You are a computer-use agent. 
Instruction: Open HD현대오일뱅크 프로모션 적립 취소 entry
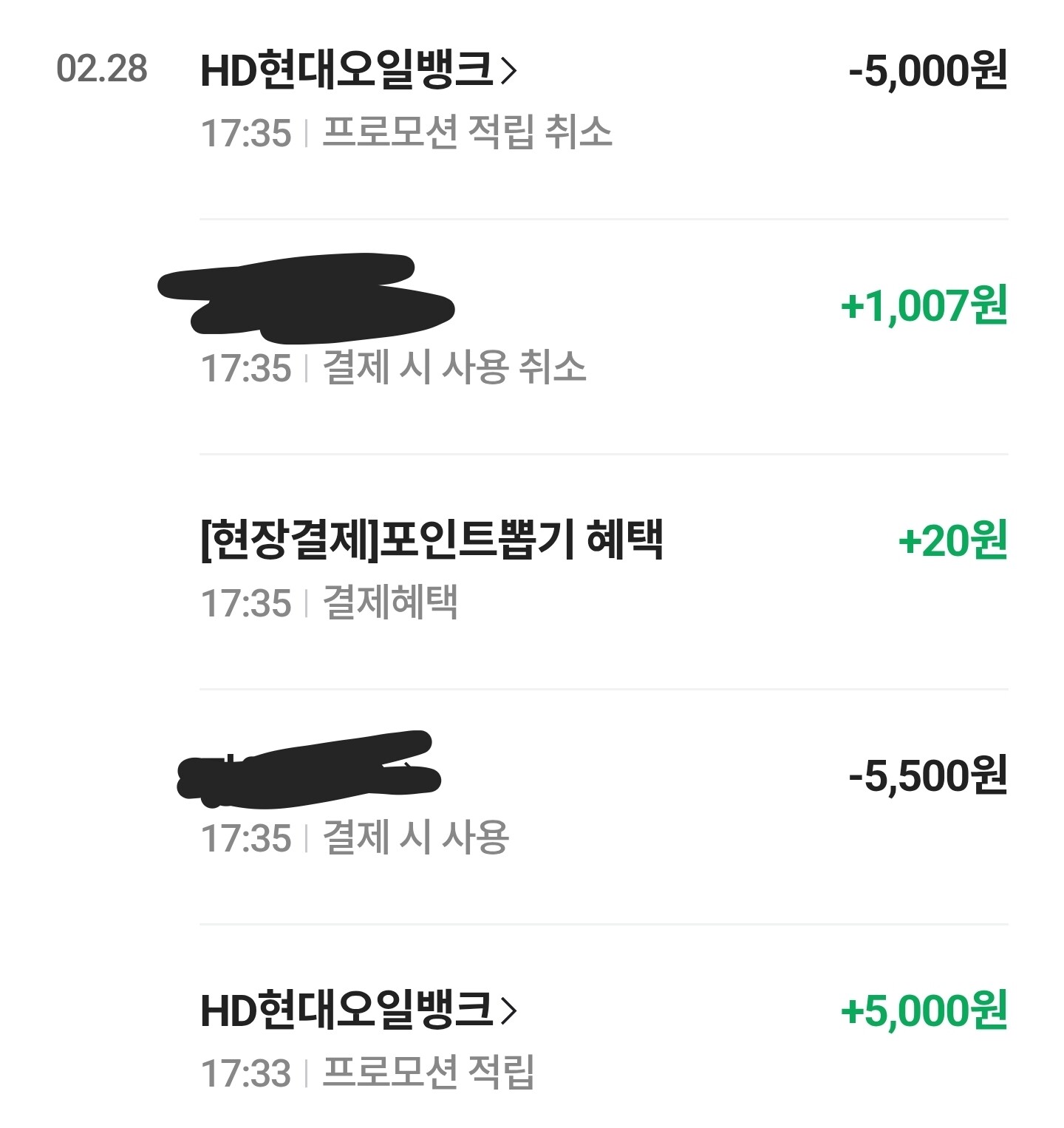(359, 71)
